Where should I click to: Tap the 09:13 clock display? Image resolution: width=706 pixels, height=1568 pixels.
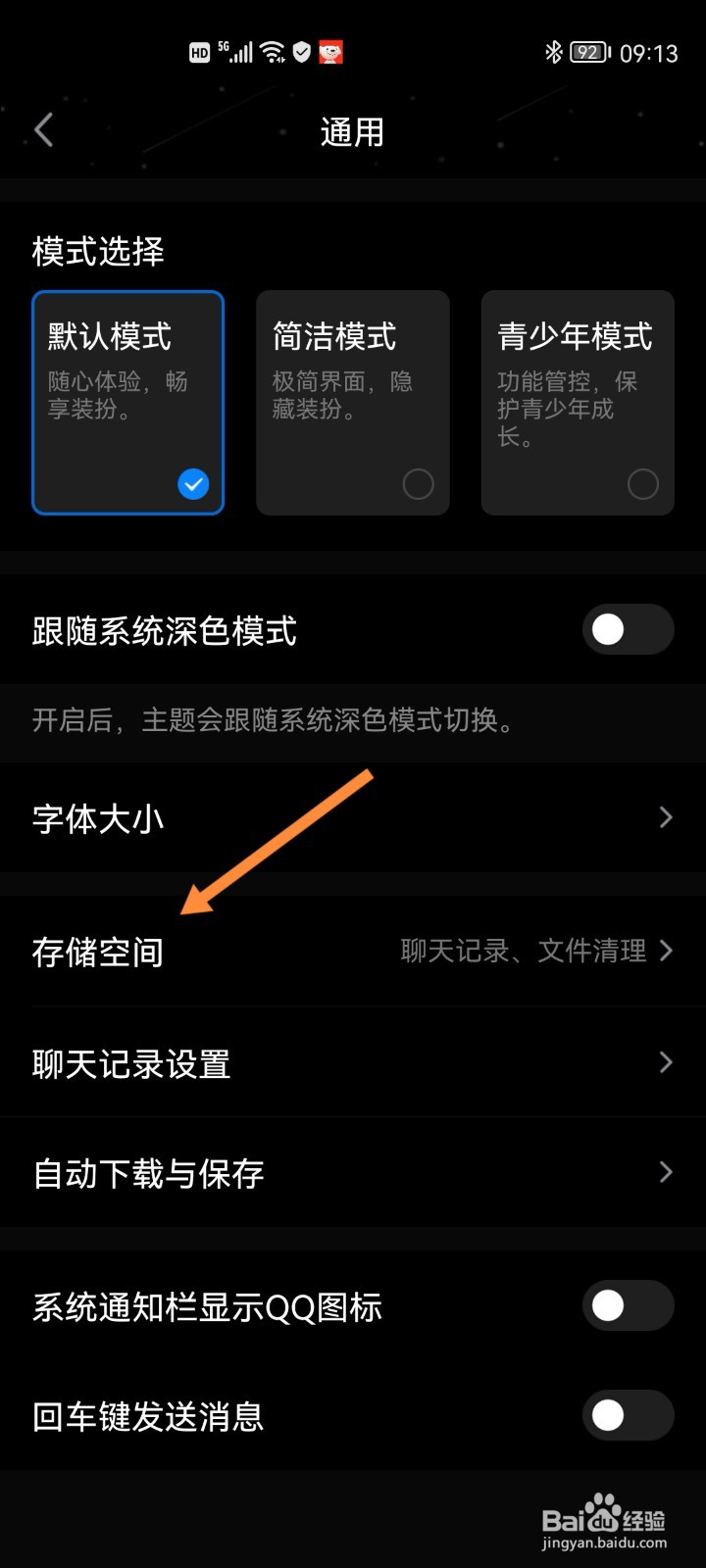tap(648, 53)
